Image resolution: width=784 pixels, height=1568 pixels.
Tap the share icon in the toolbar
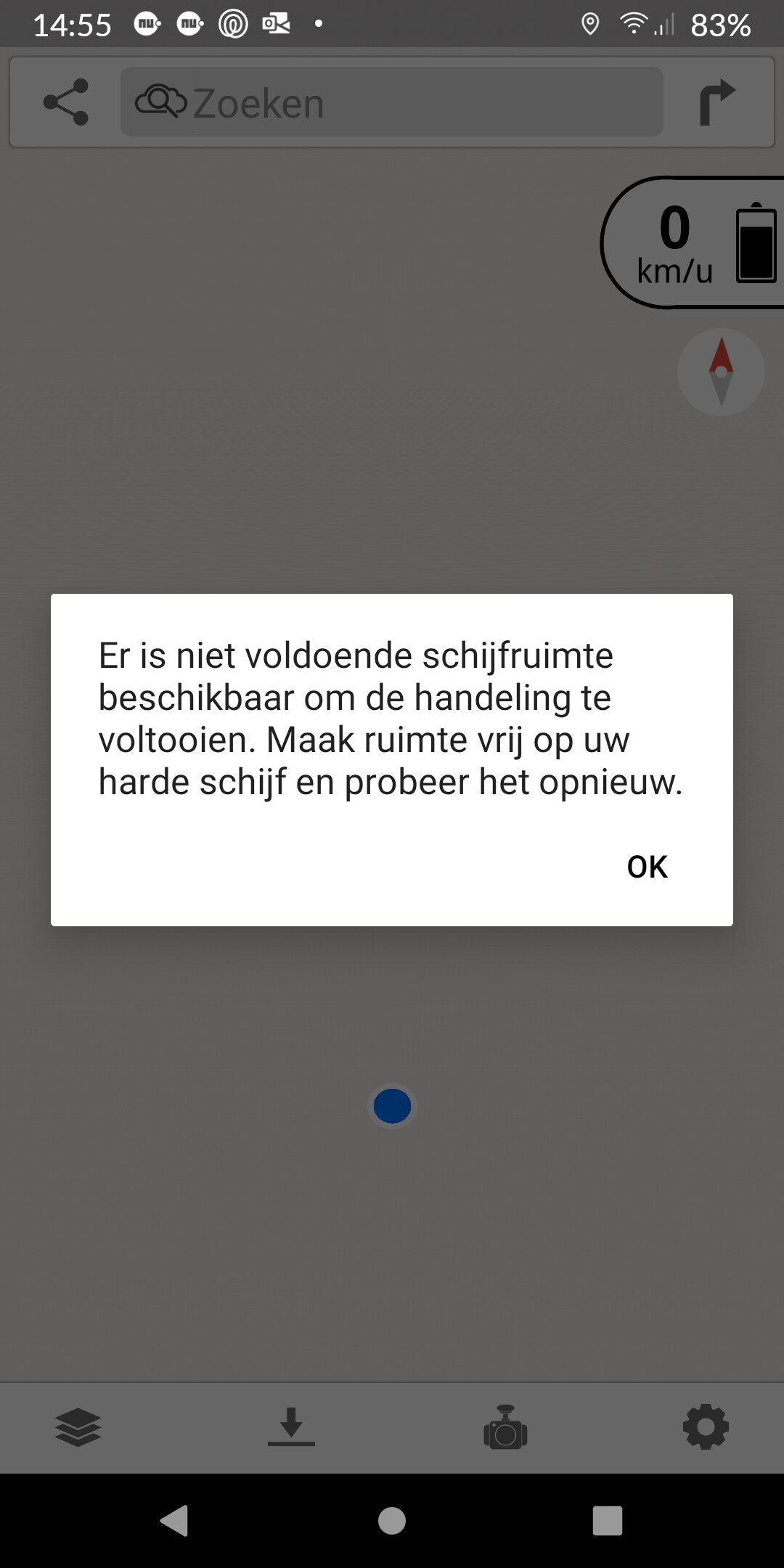click(66, 102)
